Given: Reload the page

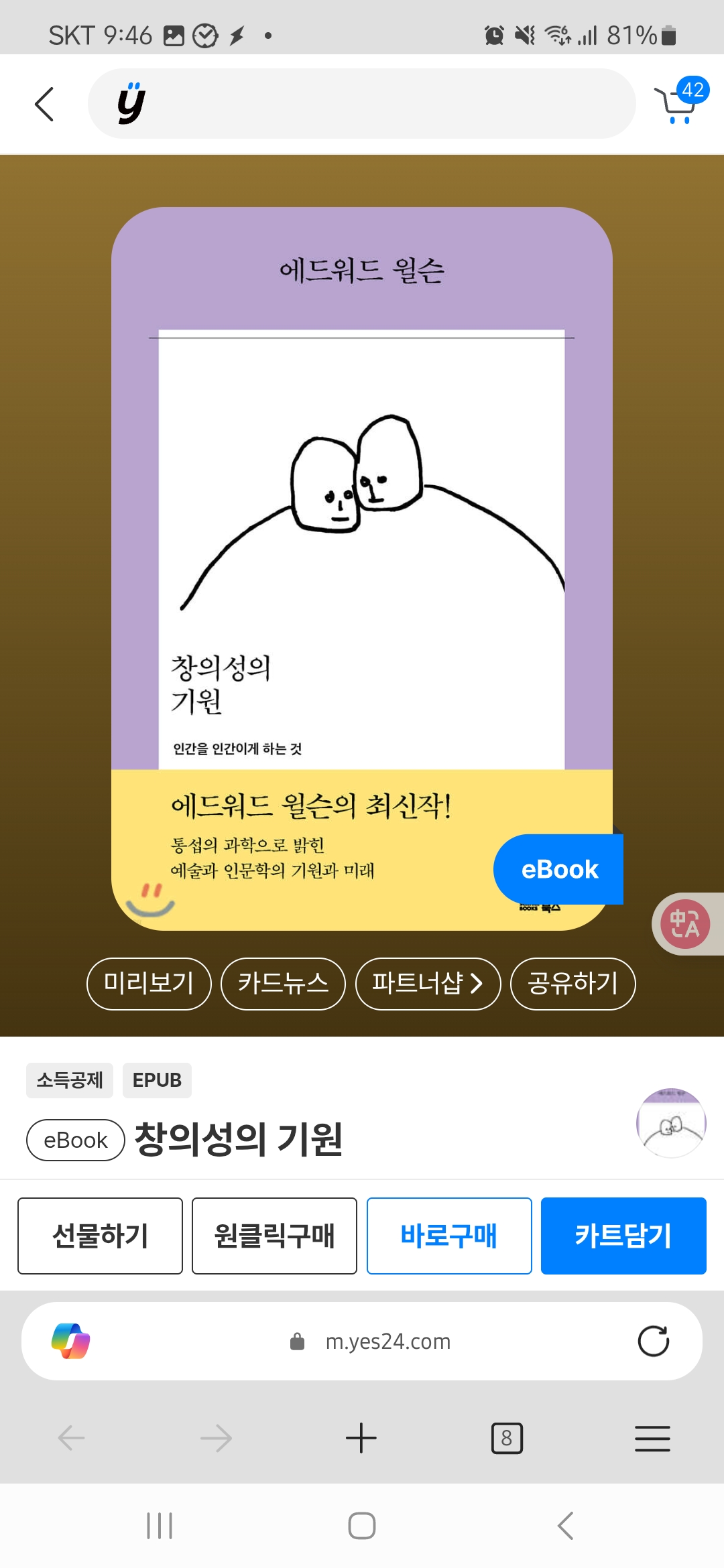Looking at the screenshot, I should coord(653,1341).
